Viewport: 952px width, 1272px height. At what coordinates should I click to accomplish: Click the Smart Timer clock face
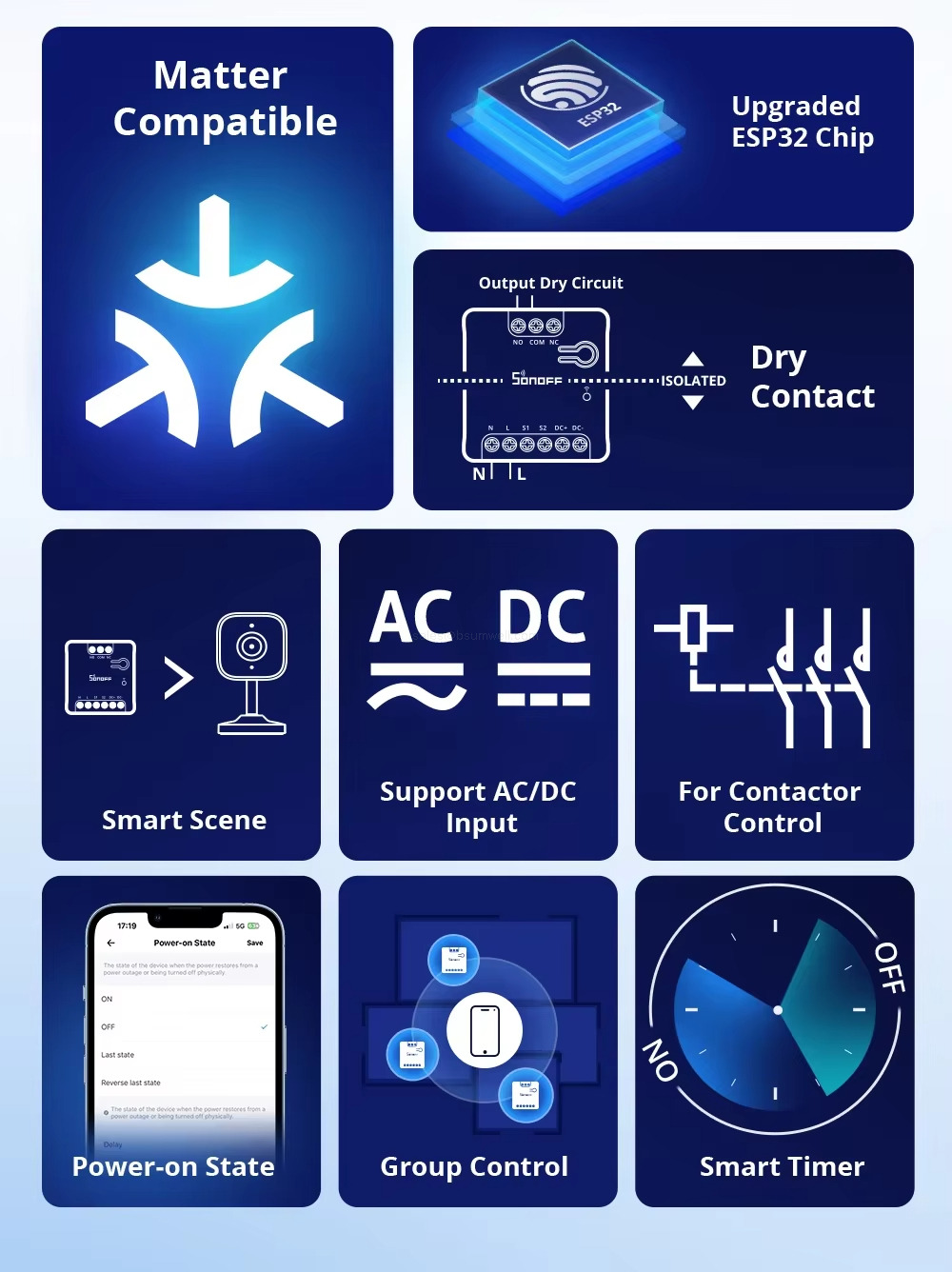776,1007
